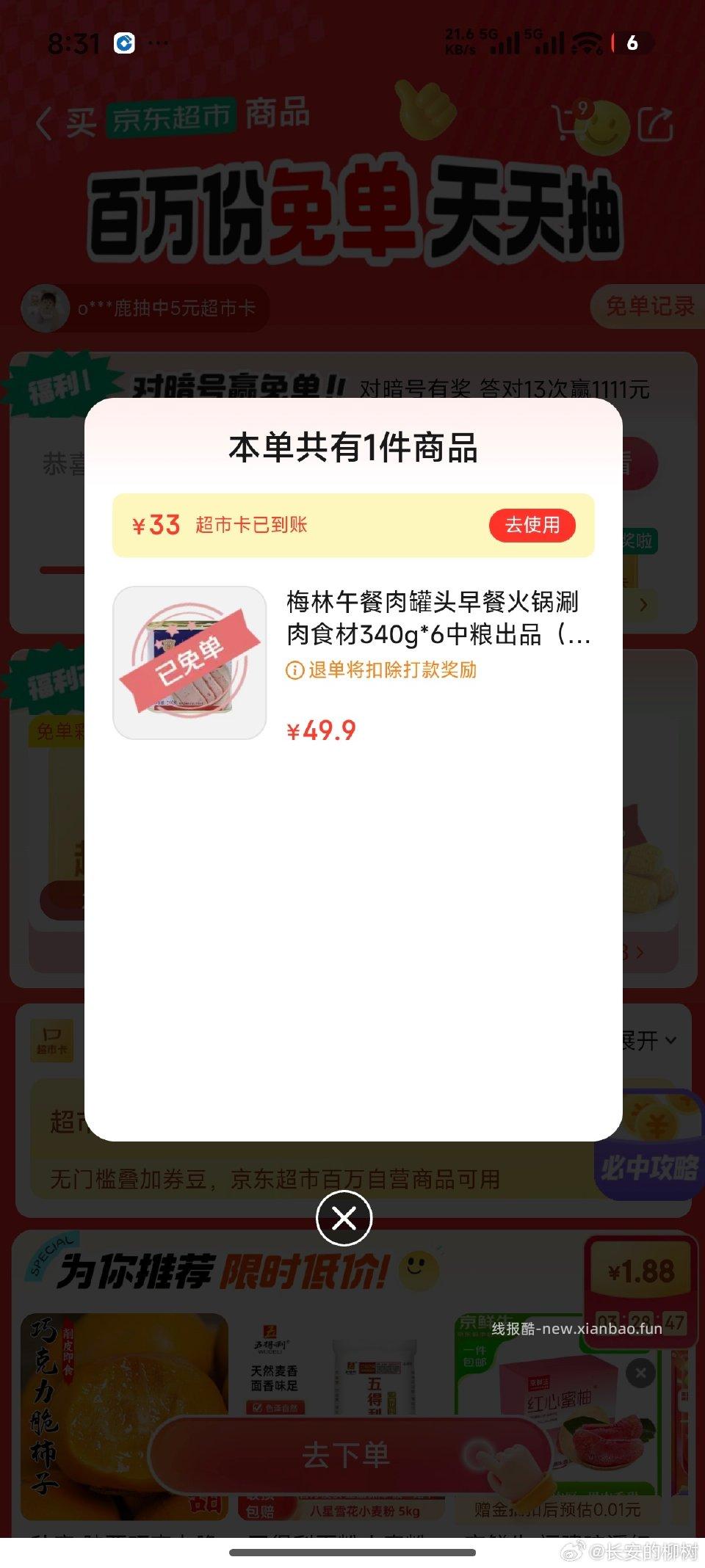This screenshot has width=705, height=1568.
Task: Tap 去使用 to use the supermarket card
Action: (532, 526)
